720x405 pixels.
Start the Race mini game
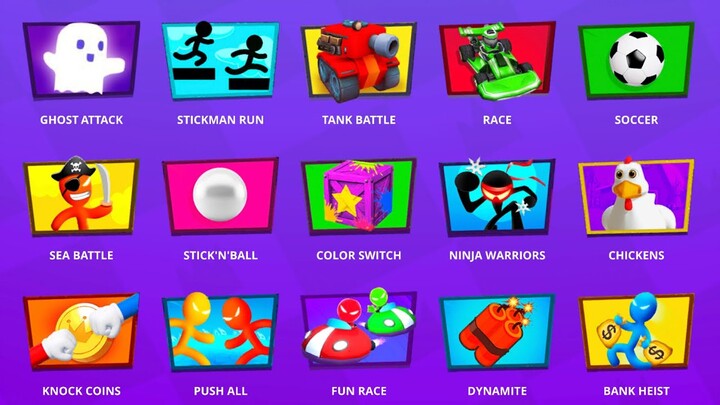497,60
